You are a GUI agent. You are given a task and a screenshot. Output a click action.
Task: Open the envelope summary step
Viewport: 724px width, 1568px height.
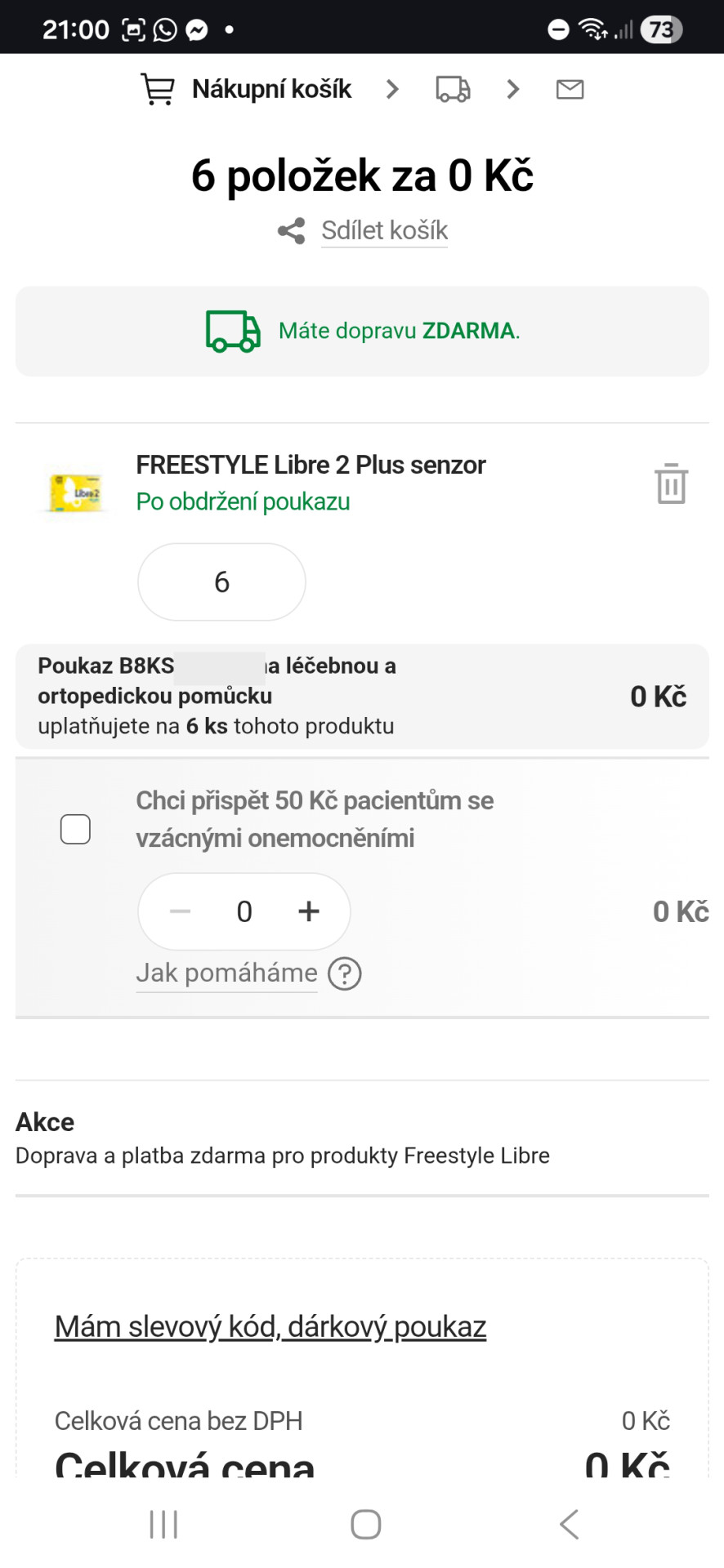(x=570, y=89)
